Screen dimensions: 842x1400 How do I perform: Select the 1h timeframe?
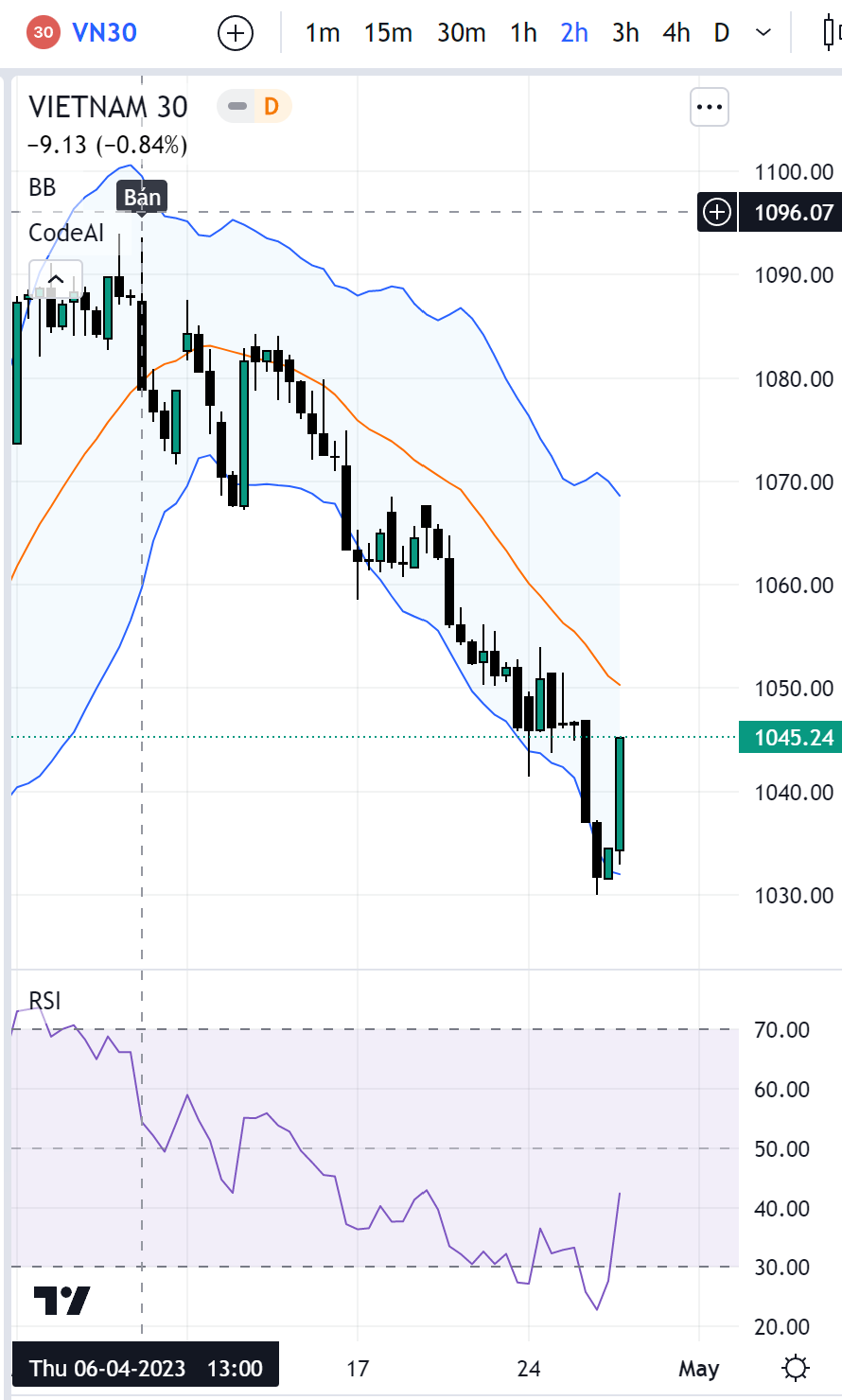coord(523,33)
